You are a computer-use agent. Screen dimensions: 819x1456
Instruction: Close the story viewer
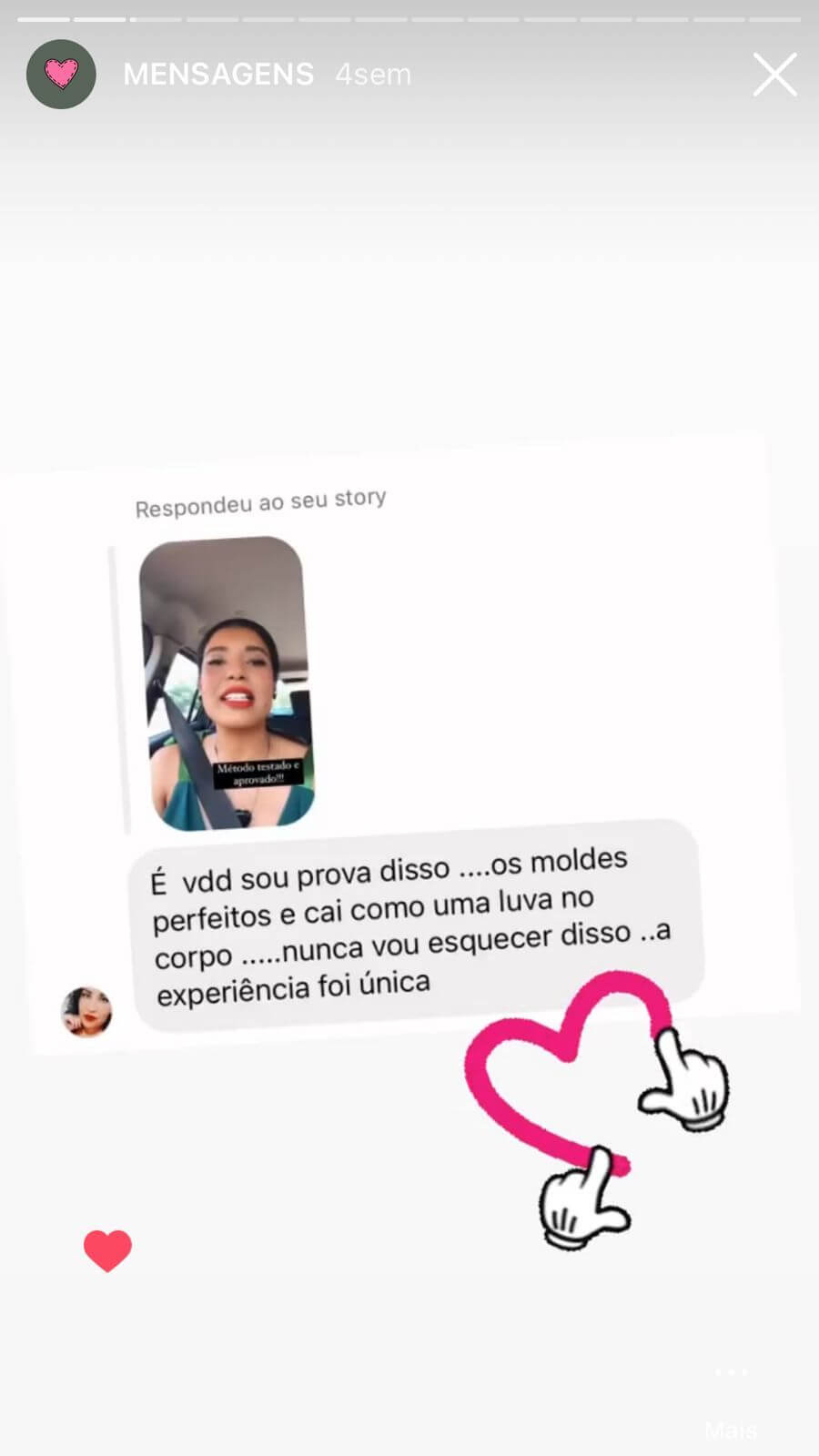pyautogui.click(x=774, y=75)
